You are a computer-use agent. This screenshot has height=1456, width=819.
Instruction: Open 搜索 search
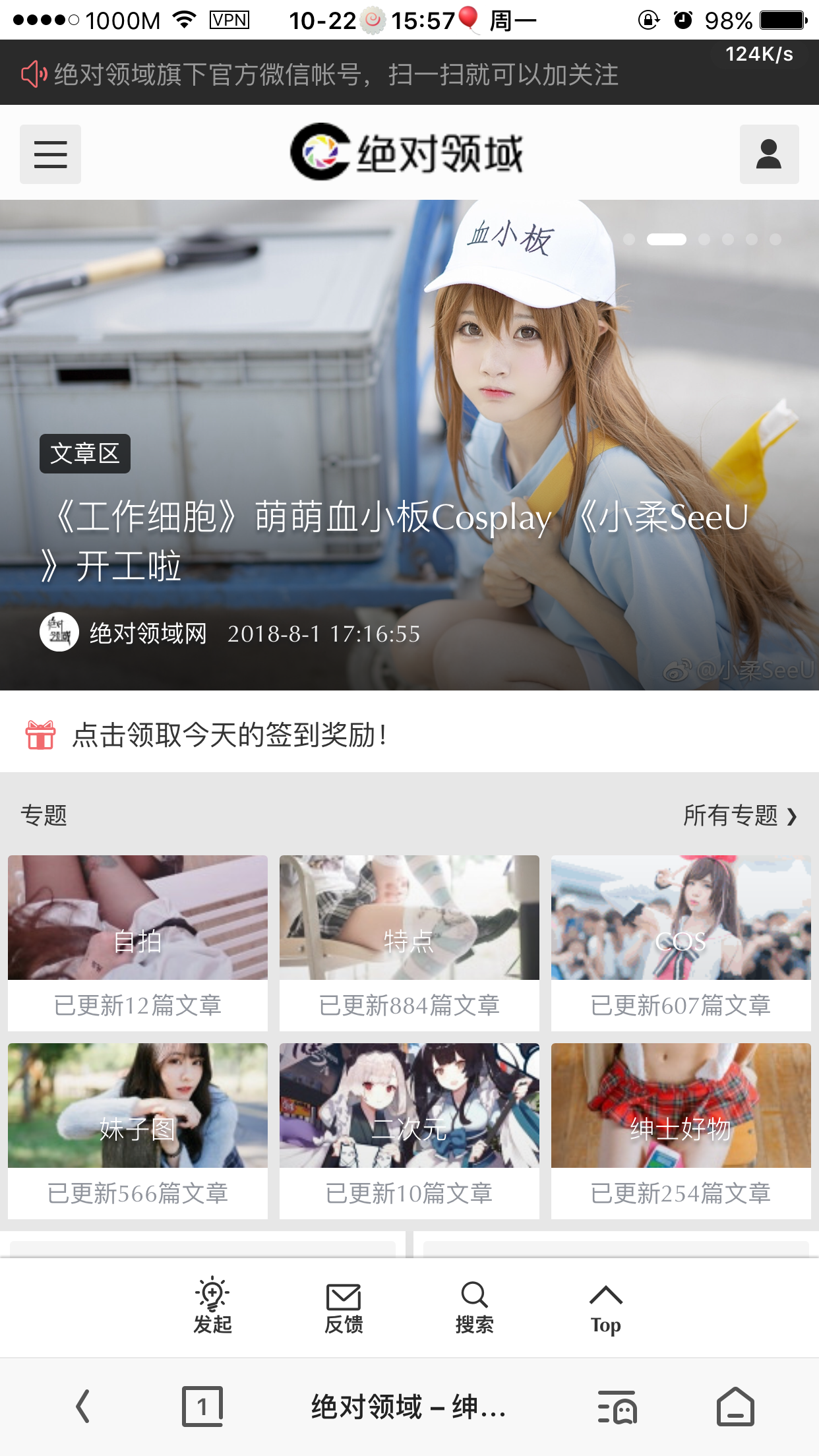(474, 1306)
